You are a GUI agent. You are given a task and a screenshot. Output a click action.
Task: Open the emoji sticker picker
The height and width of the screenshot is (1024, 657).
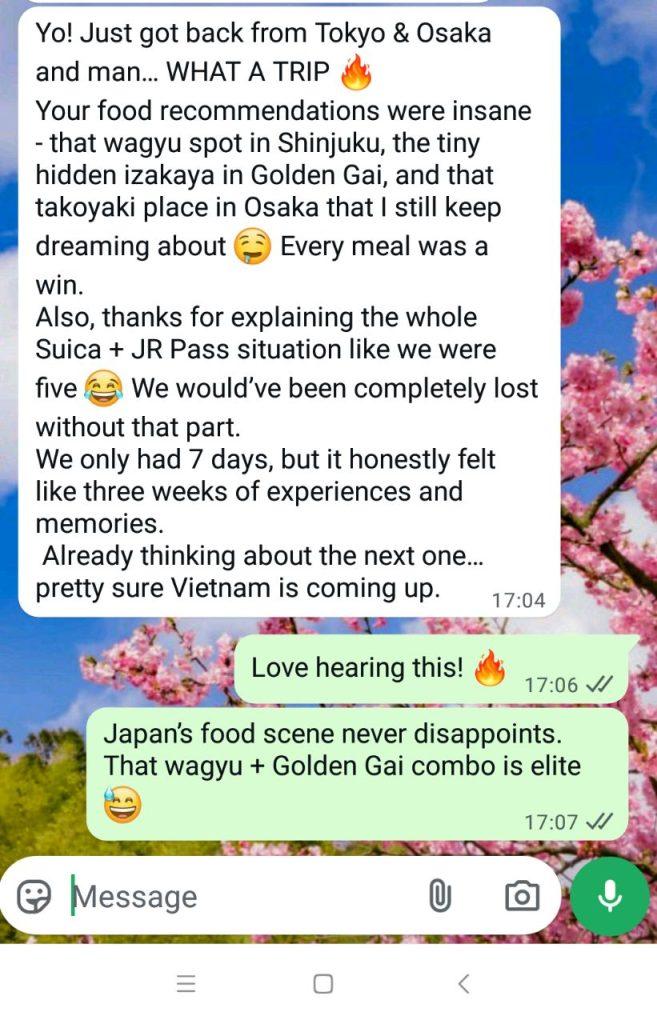tap(34, 896)
